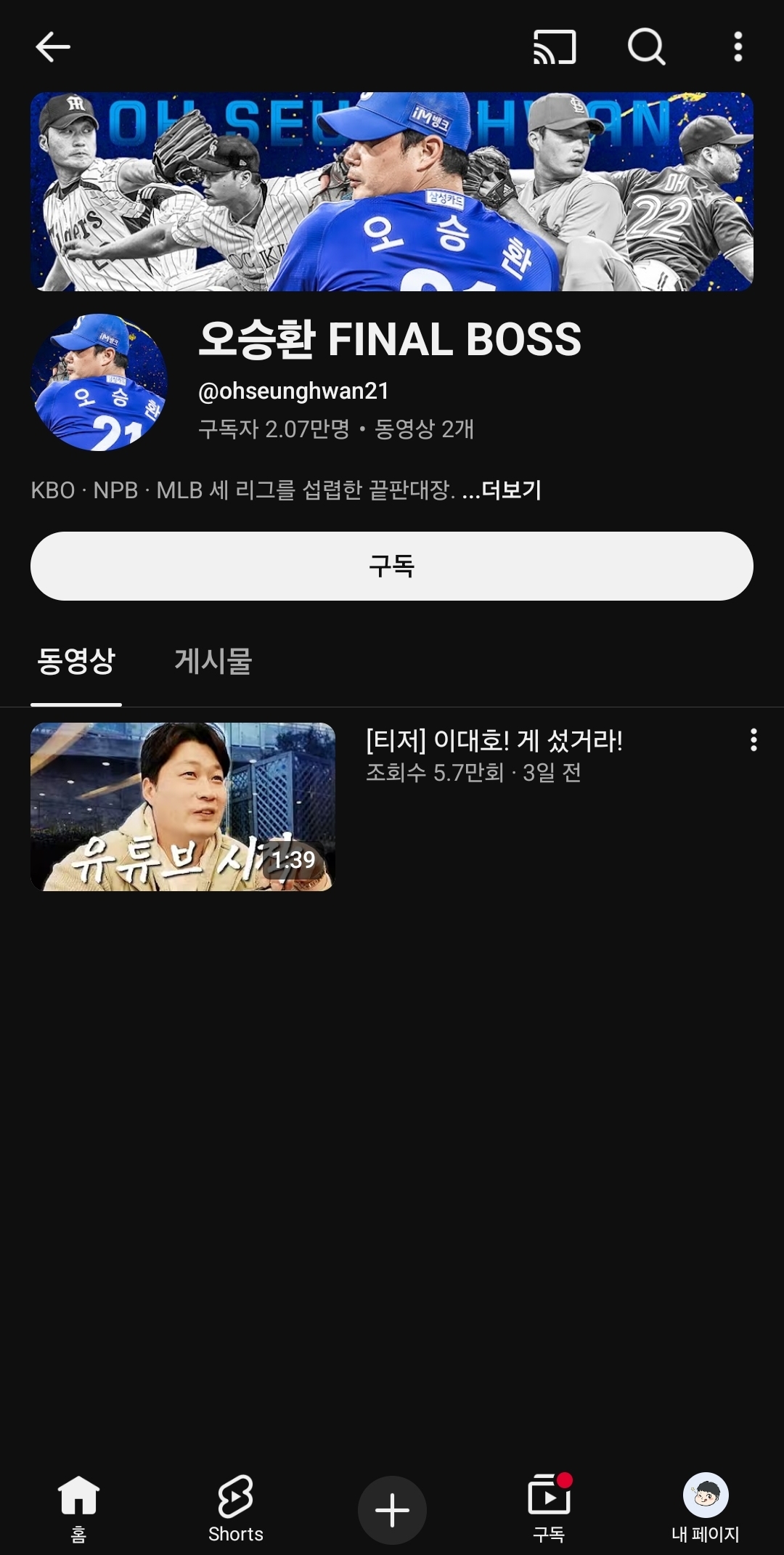The height and width of the screenshot is (1555, 784).
Task: Open the channel overflow menu in the top bar
Action: (x=738, y=47)
